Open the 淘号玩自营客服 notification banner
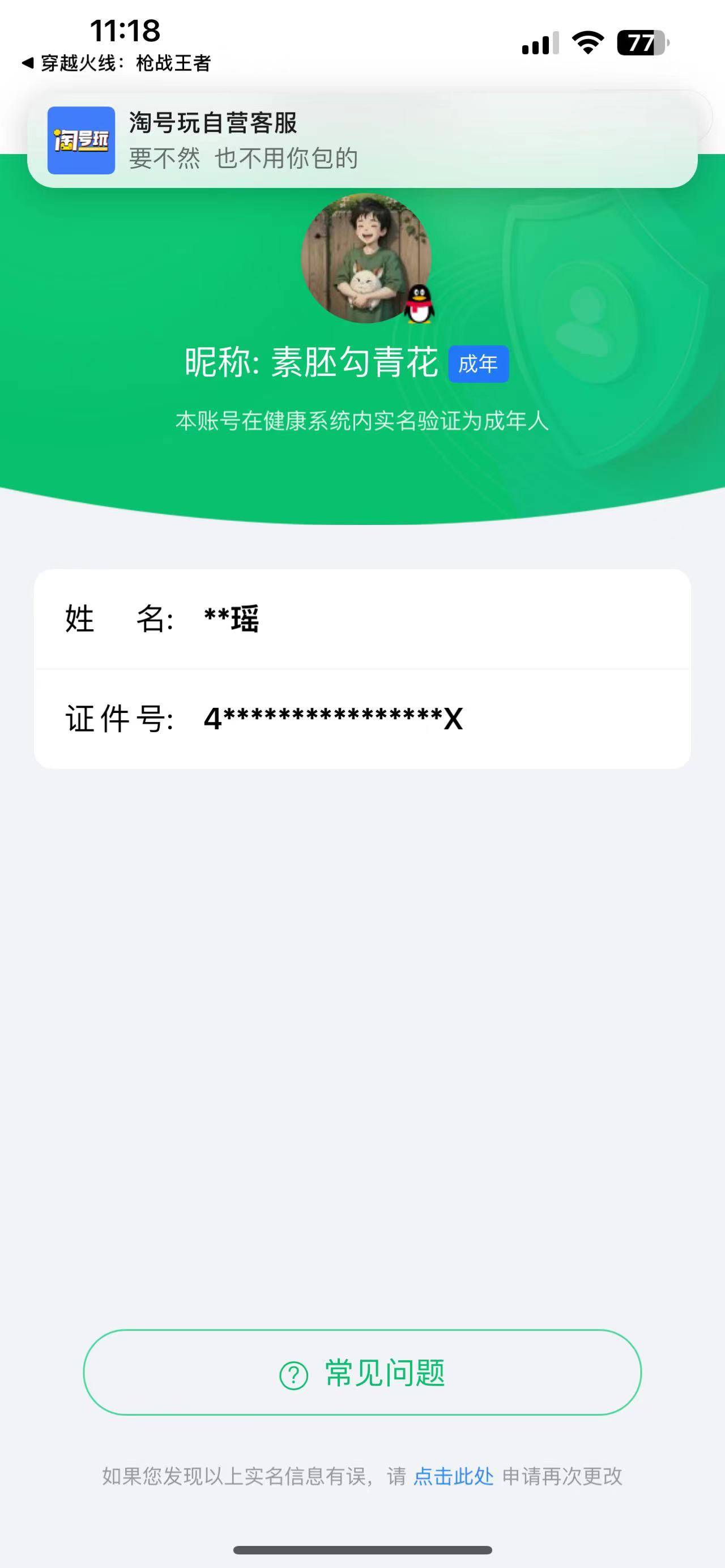This screenshot has height=1568, width=725. click(x=361, y=140)
